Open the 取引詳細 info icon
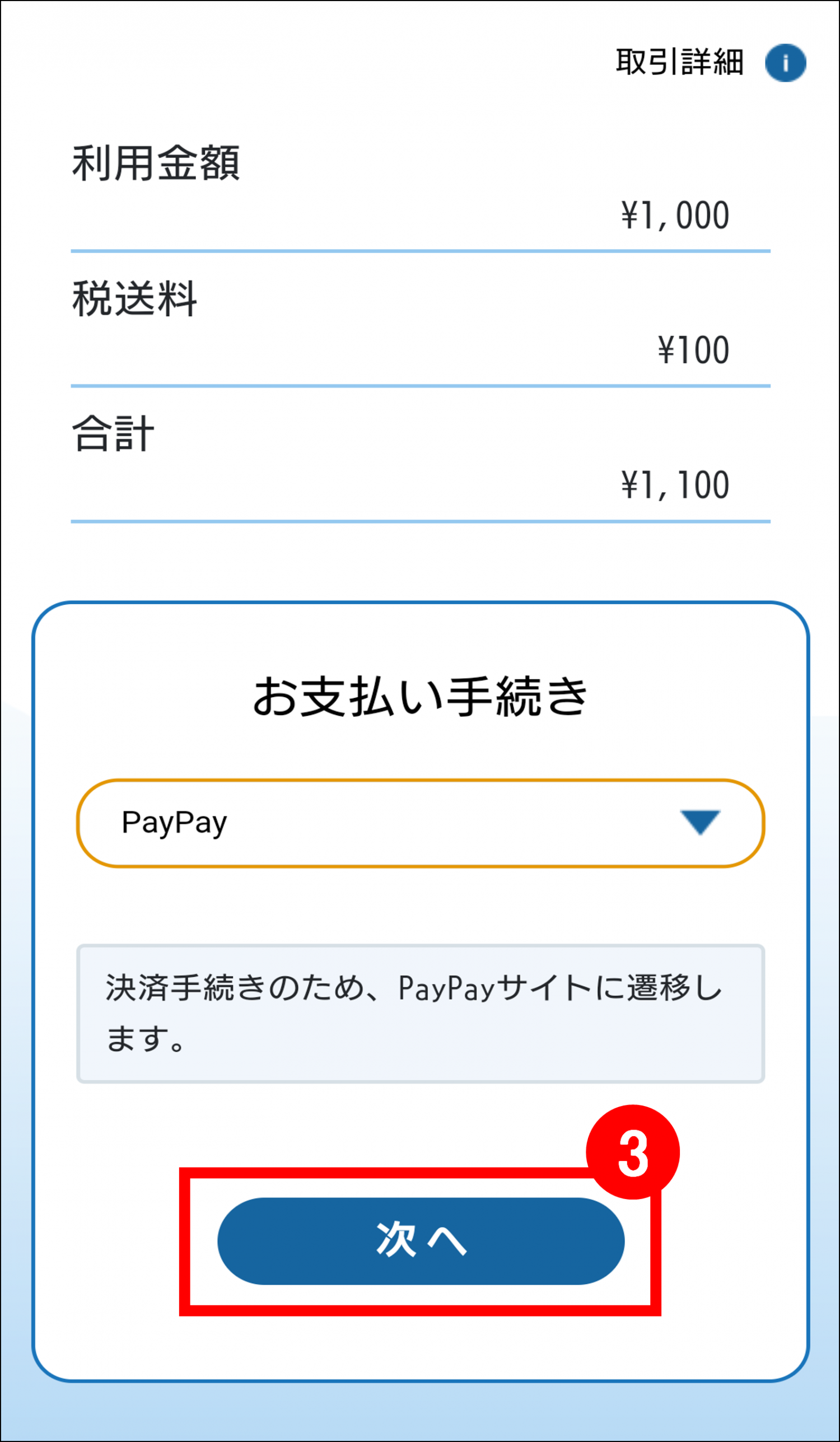 click(785, 63)
